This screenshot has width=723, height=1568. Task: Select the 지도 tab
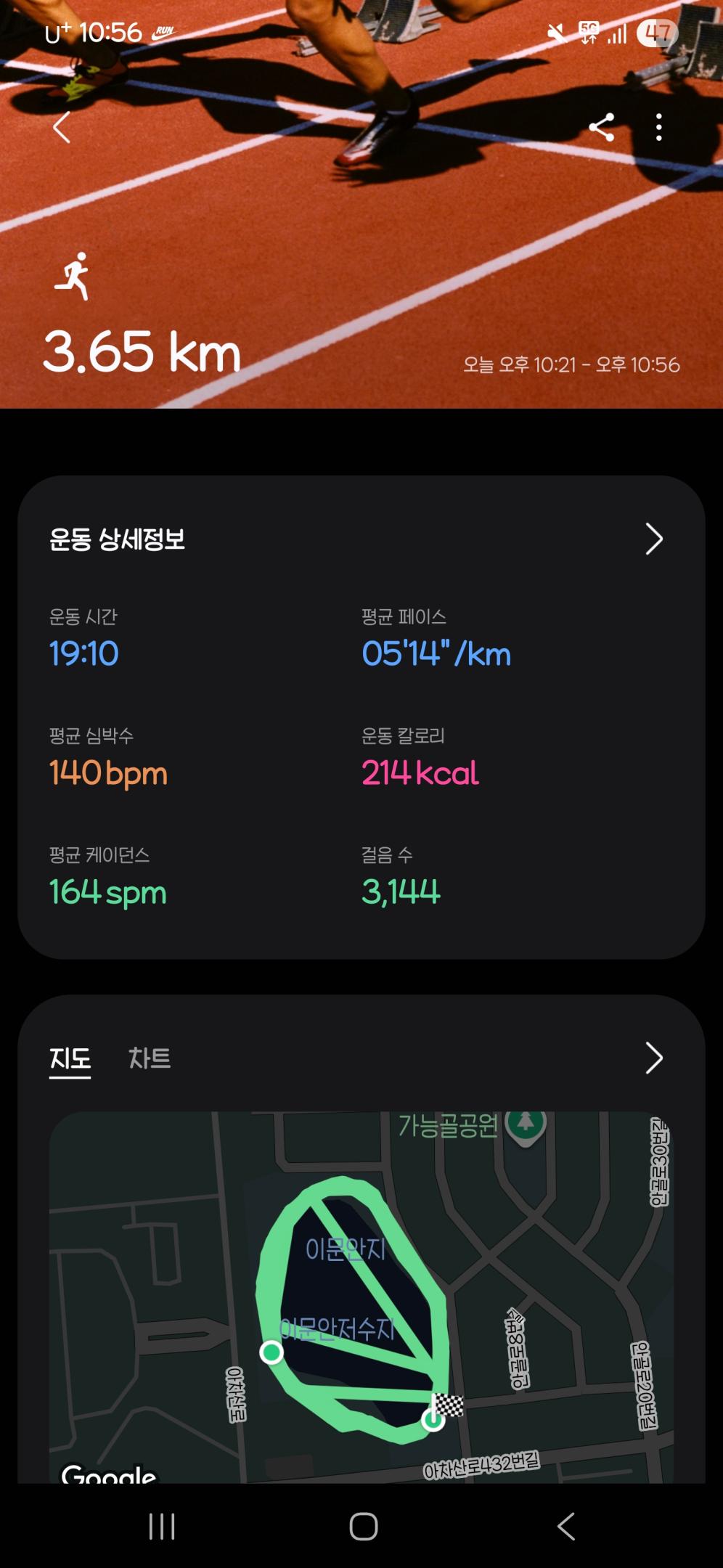pos(70,1058)
